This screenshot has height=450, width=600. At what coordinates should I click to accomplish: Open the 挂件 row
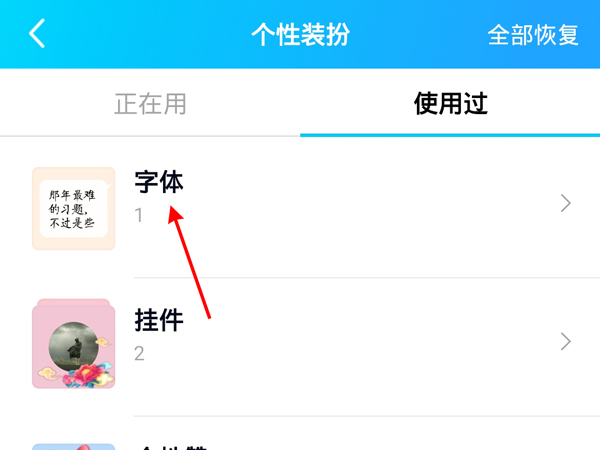click(x=300, y=342)
